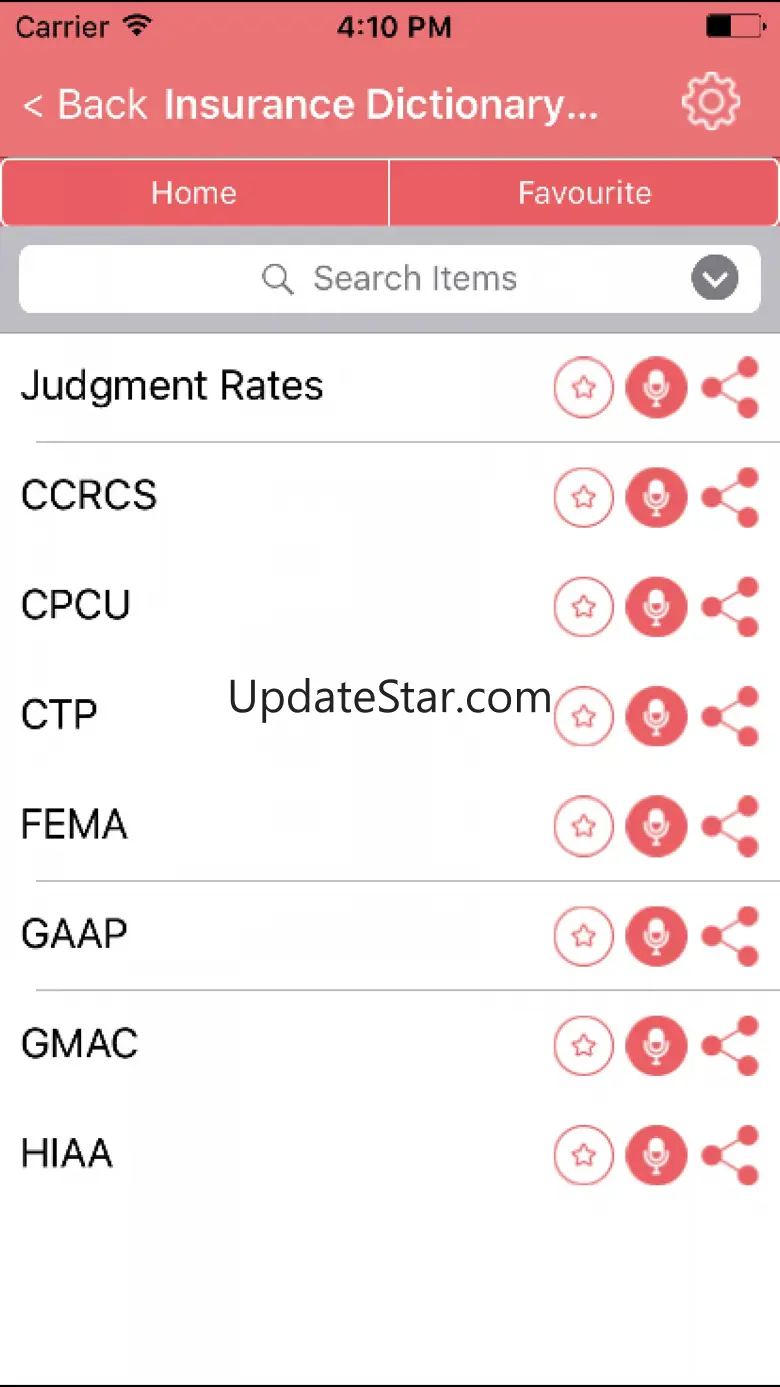
Task: Open the CCRCS definition
Action: [x=90, y=496]
